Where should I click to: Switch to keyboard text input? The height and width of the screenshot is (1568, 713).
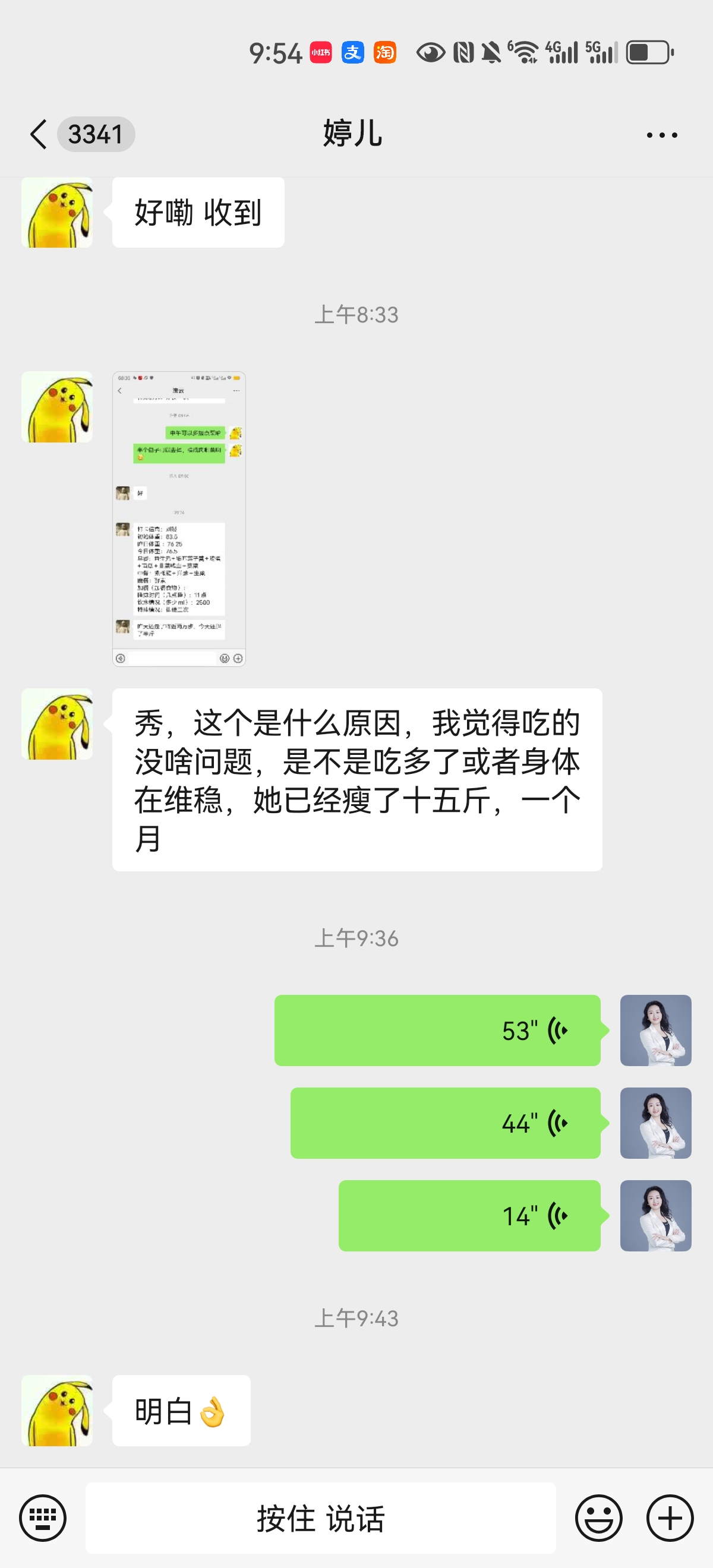pos(43,1518)
